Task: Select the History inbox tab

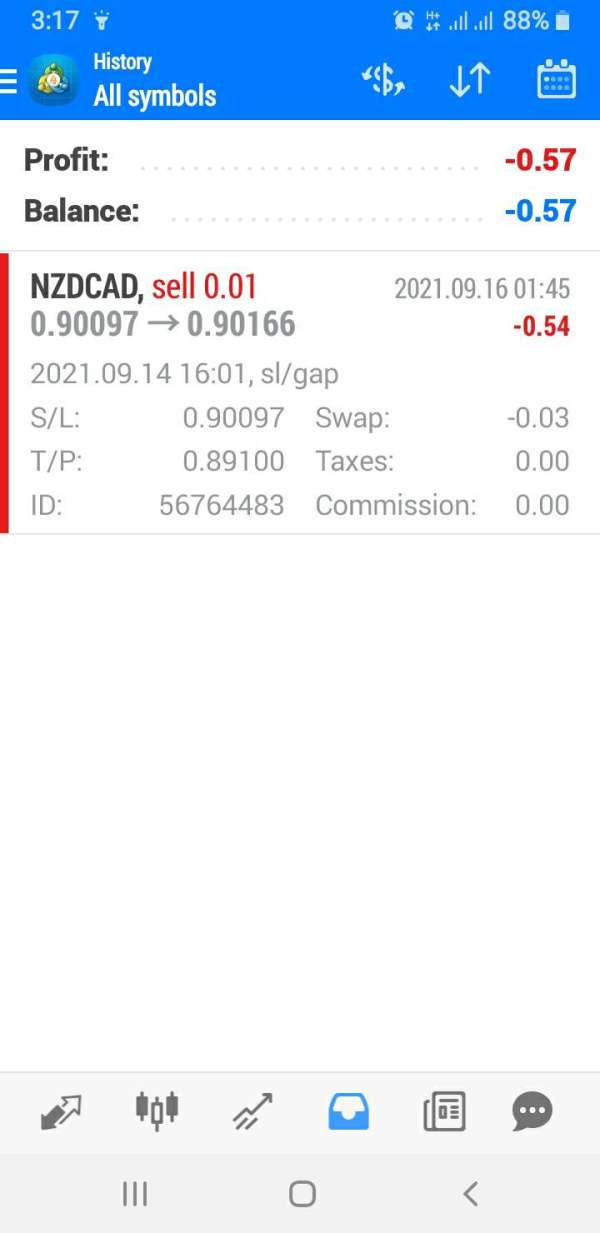Action: (x=349, y=1111)
